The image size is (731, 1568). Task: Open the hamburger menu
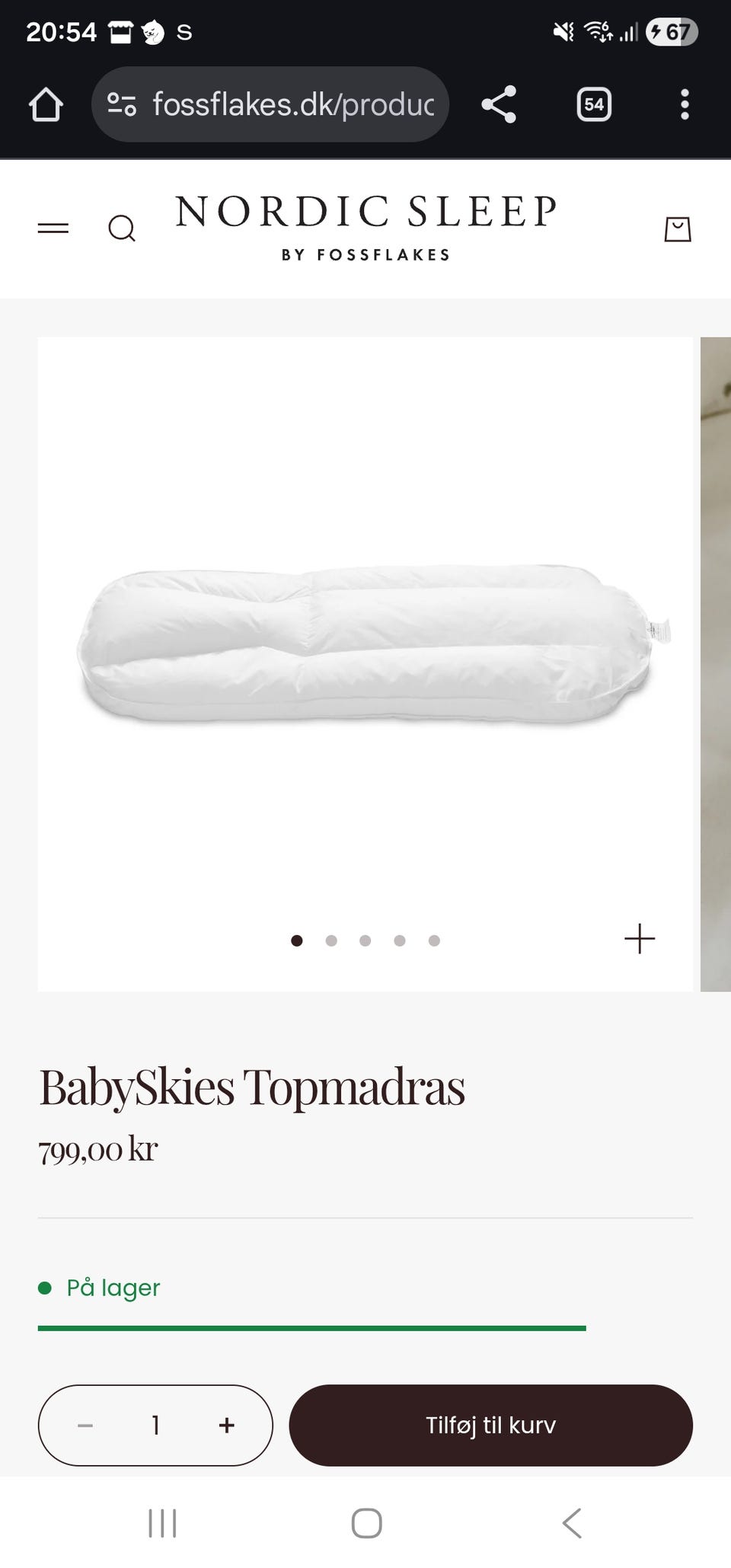click(x=53, y=228)
